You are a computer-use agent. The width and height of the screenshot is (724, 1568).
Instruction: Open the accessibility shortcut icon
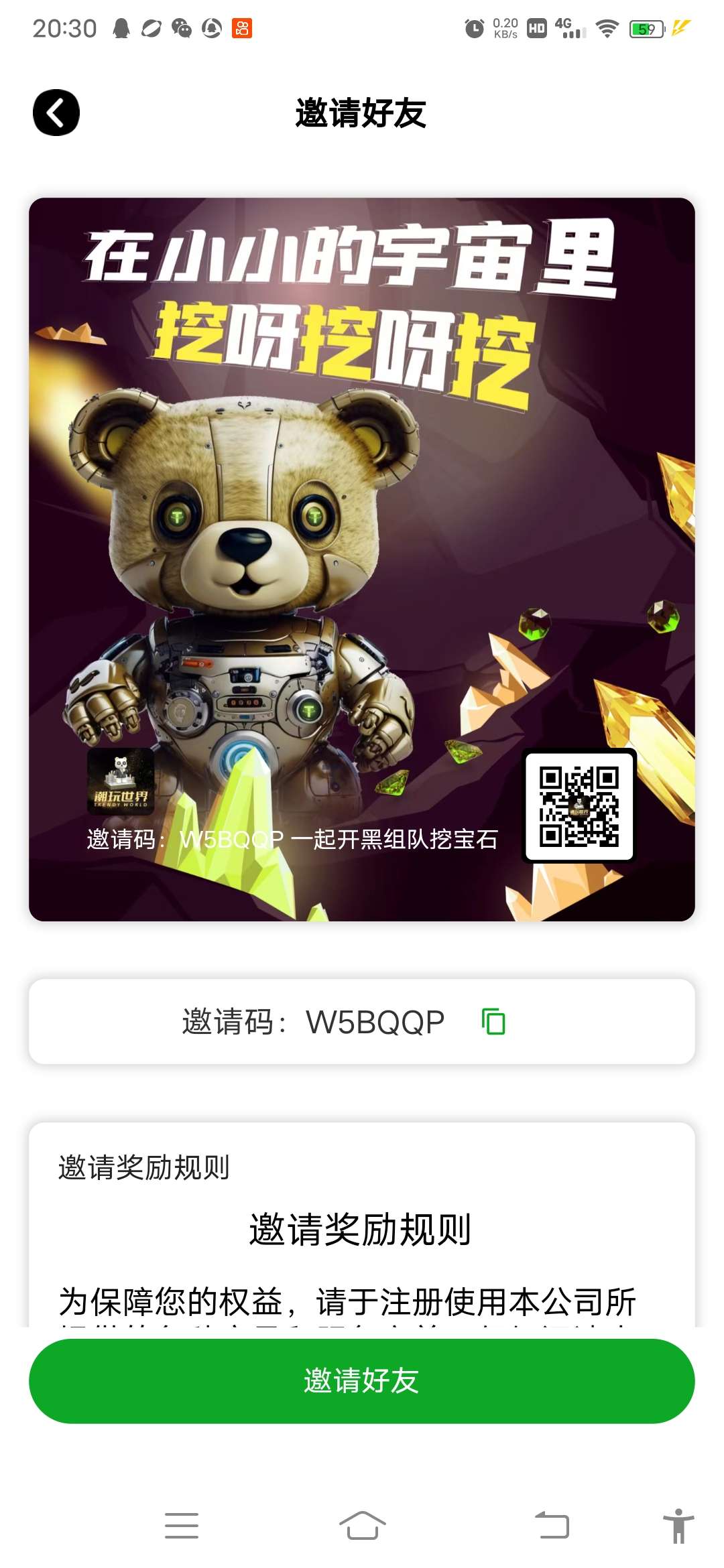[678, 1526]
